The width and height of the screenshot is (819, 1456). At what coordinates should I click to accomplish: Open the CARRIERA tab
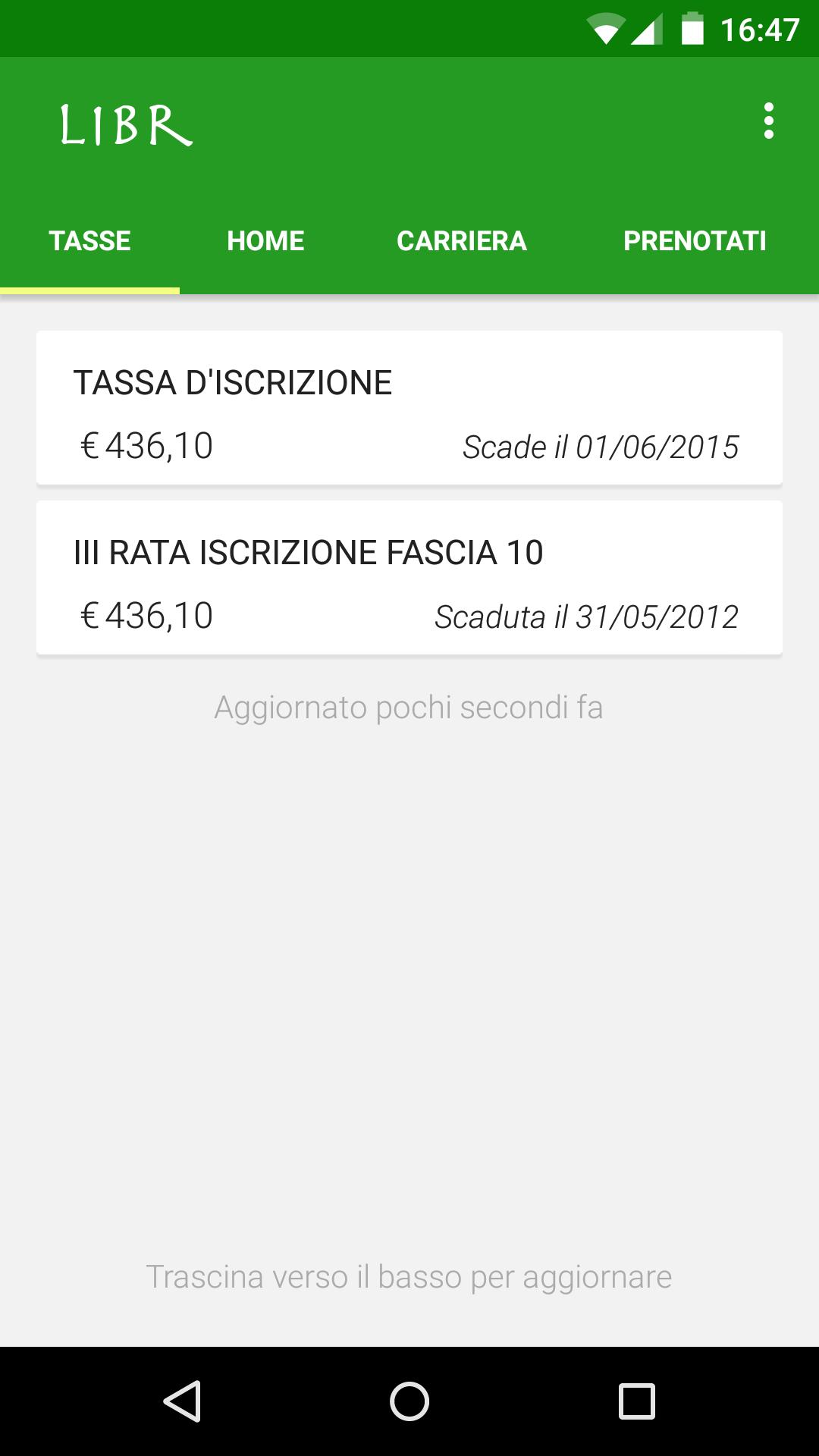(461, 240)
